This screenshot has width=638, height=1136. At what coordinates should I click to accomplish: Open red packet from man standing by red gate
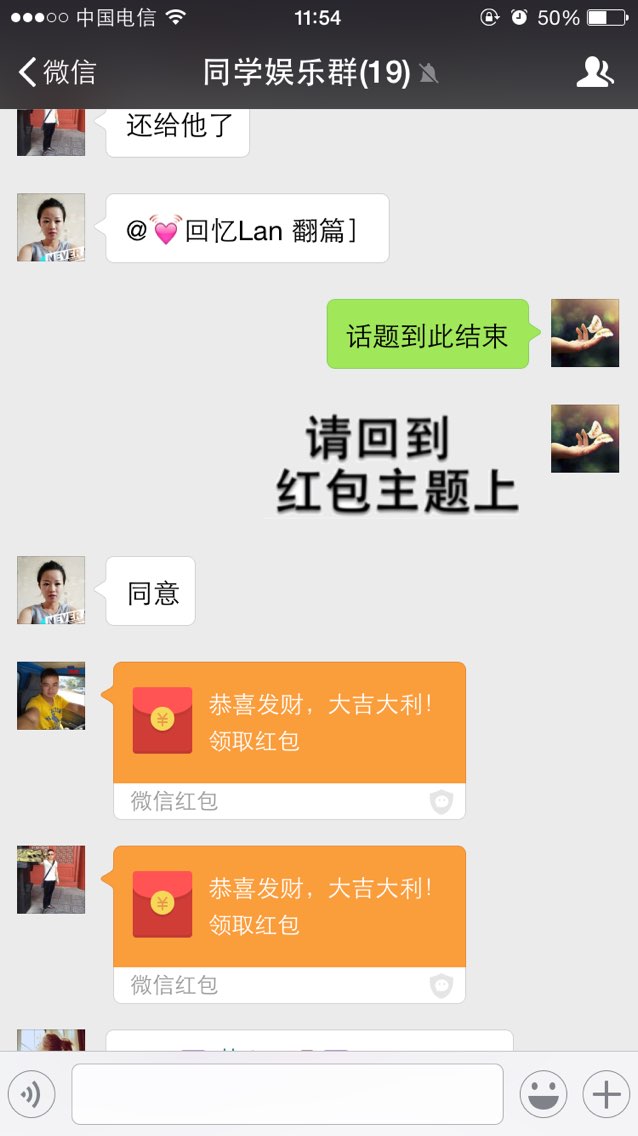(x=289, y=924)
